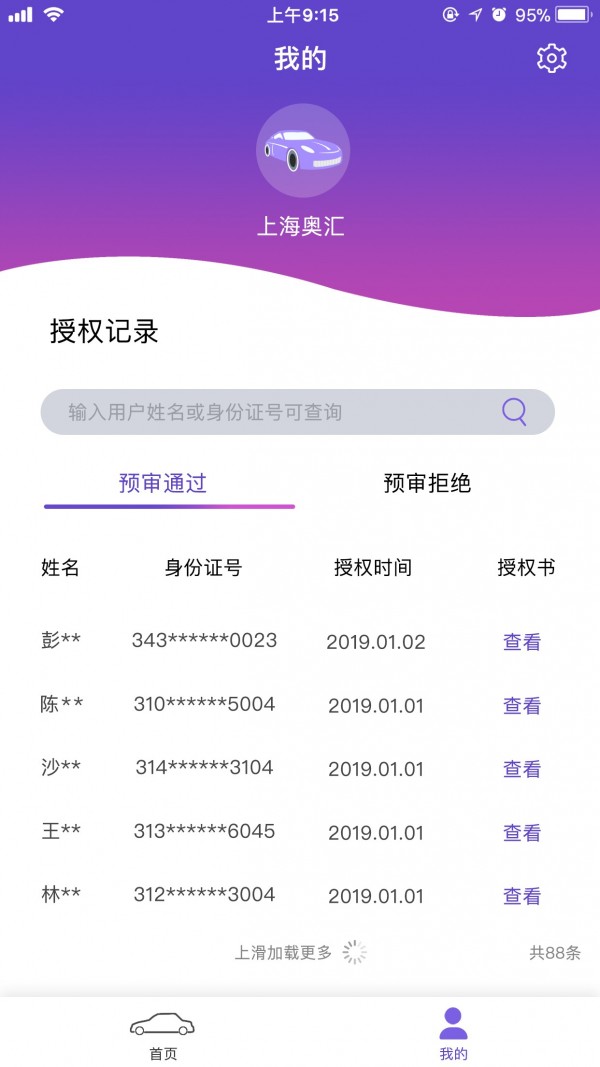
Task: Open 查看 link for 沙**
Action: coord(522,769)
